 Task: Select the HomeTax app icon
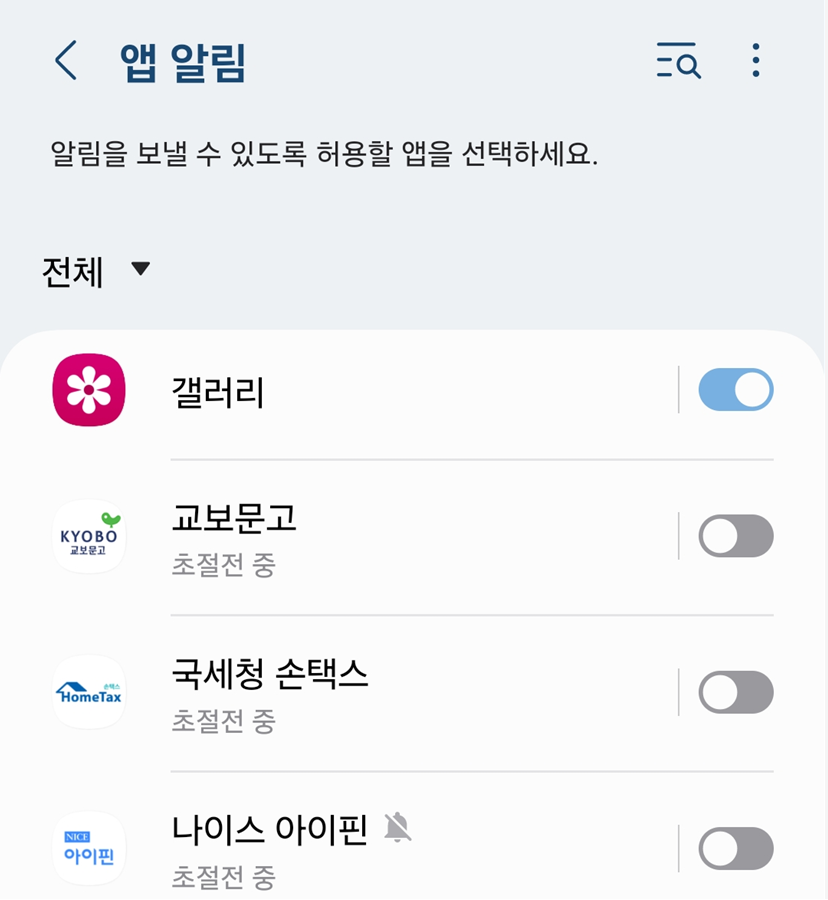pyautogui.click(x=88, y=693)
